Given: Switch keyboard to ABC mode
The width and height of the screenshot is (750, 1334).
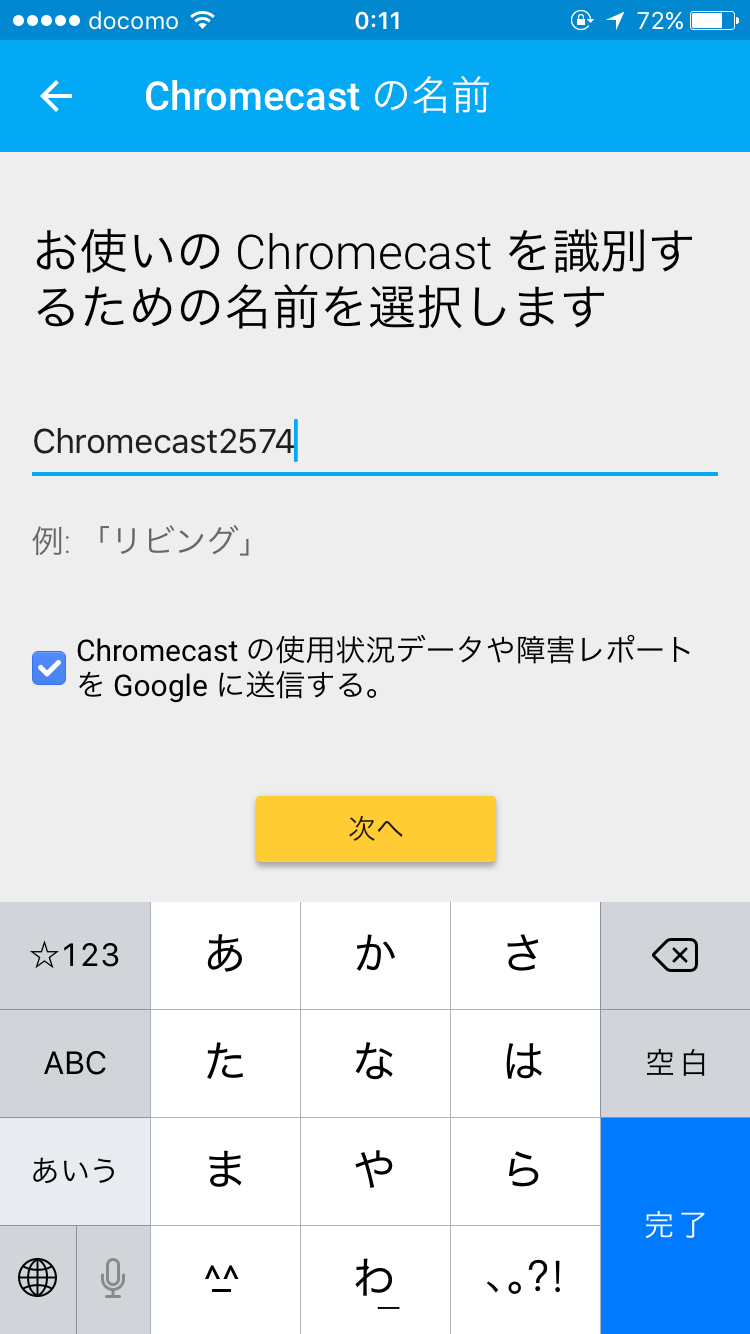Looking at the screenshot, I should coord(75,1063).
